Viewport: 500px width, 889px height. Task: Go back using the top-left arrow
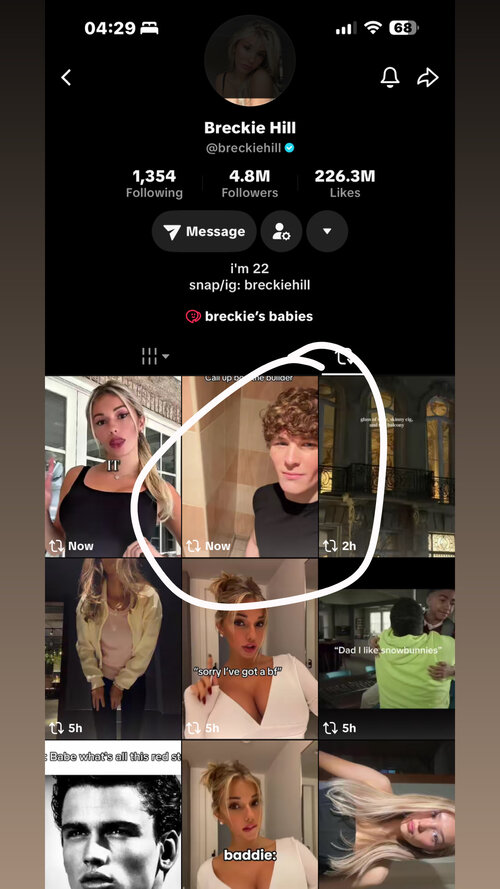tap(66, 78)
